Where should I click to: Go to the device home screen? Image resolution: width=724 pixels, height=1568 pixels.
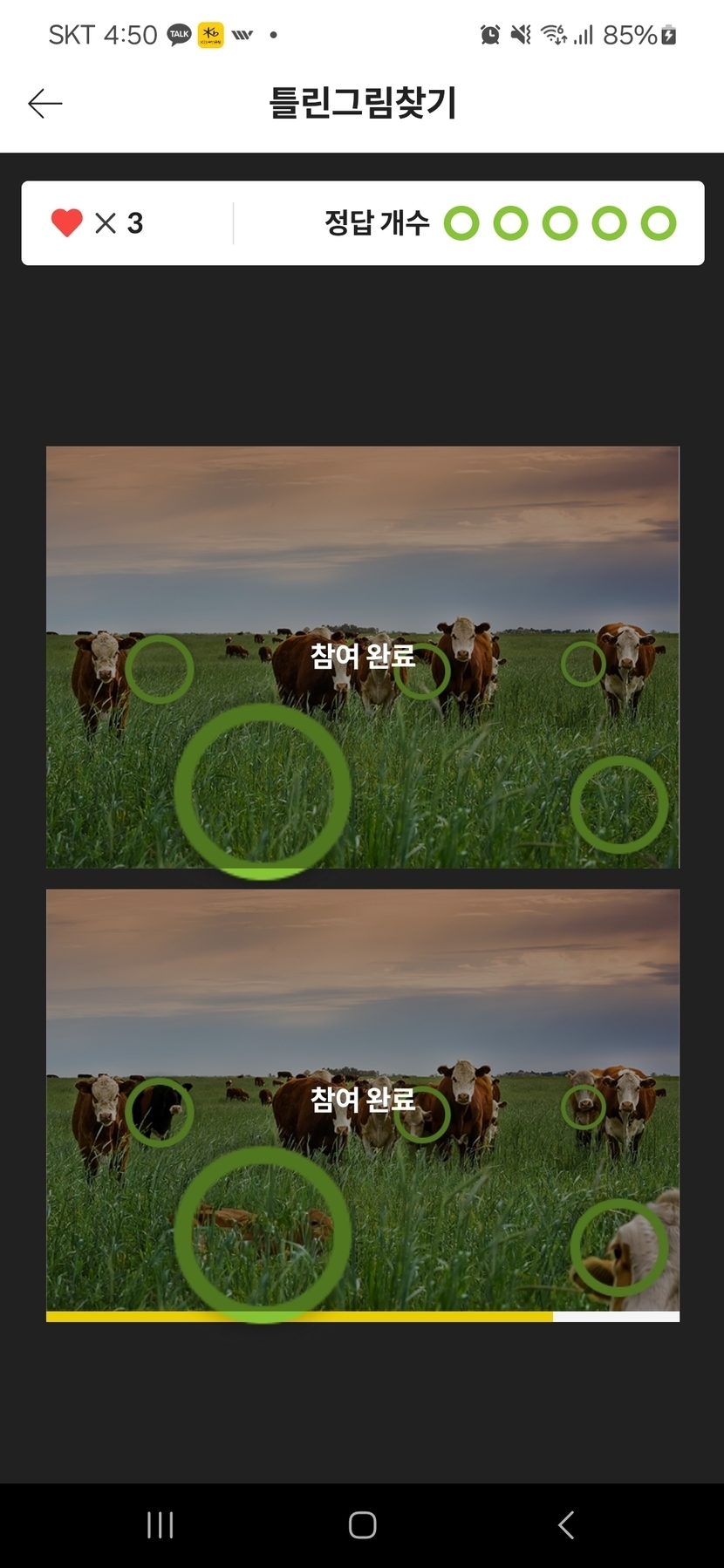362,1525
